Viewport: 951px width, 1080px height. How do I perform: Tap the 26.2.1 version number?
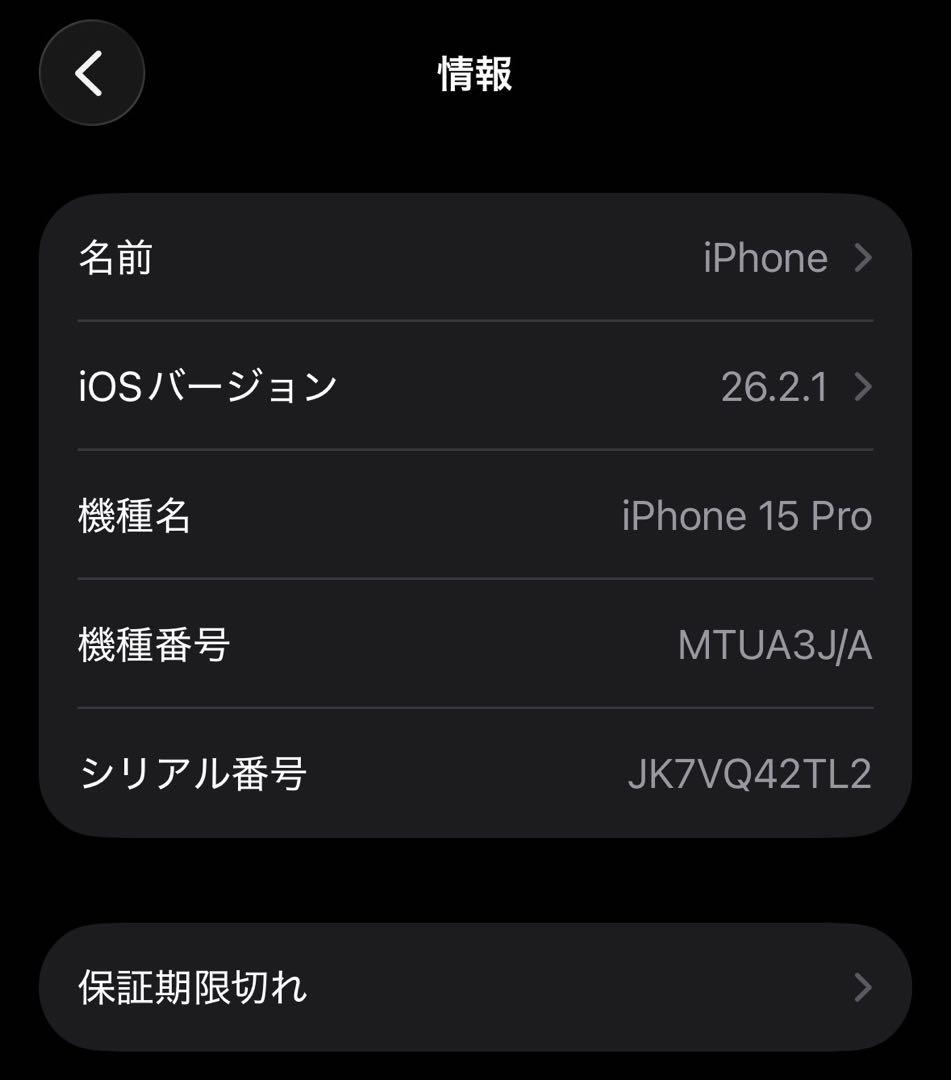pos(776,388)
